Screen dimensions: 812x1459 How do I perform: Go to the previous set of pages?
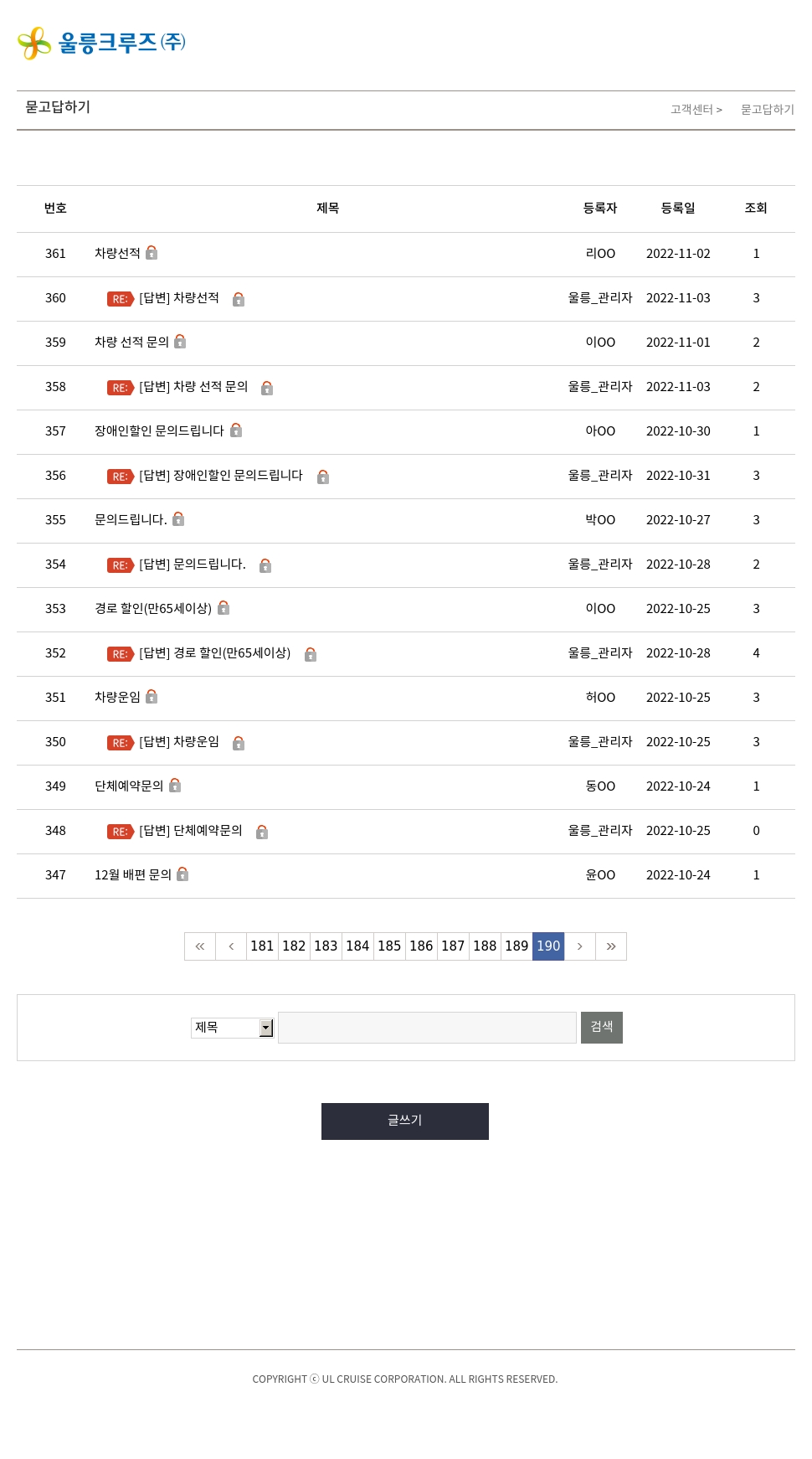231,946
